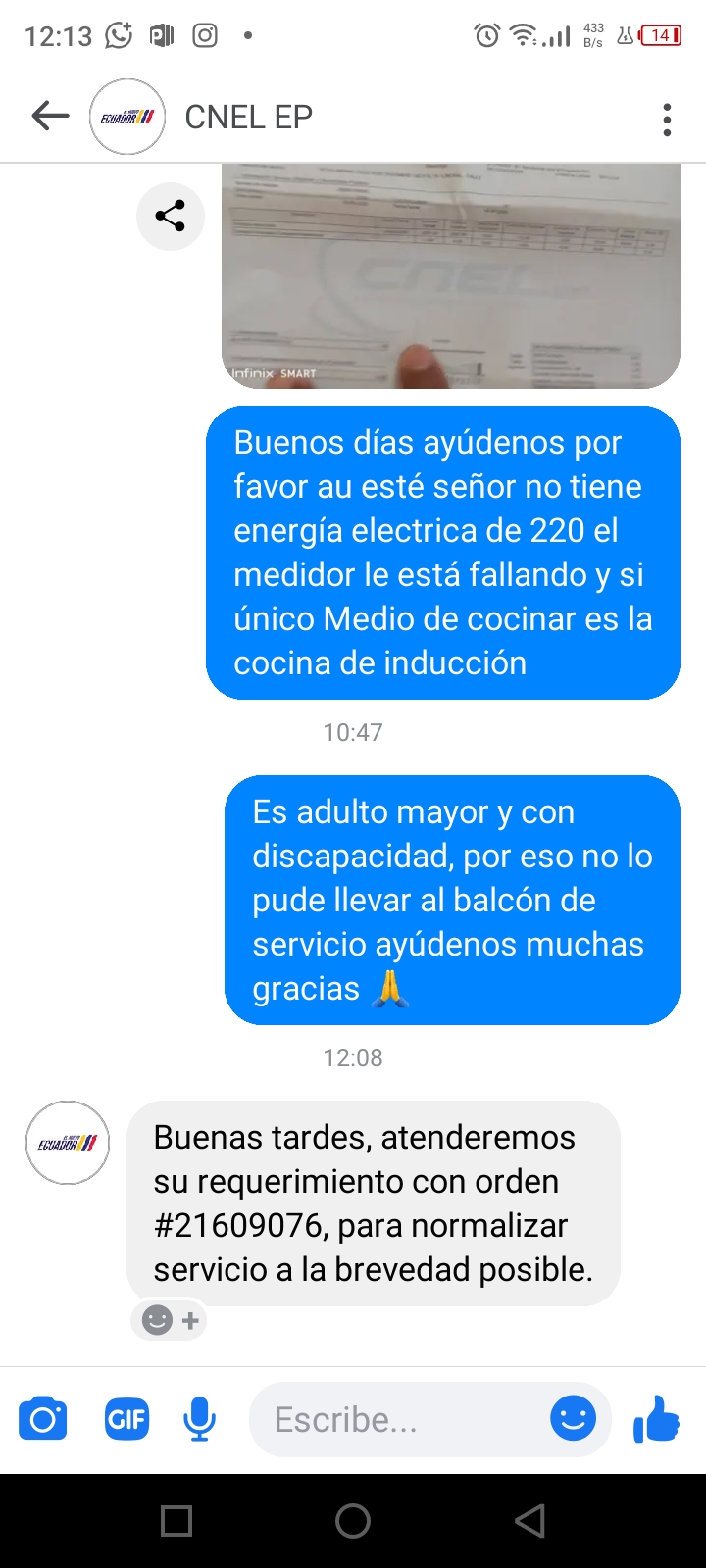Open CNEL EP profile picture in header
The image size is (706, 1568).
127,118
